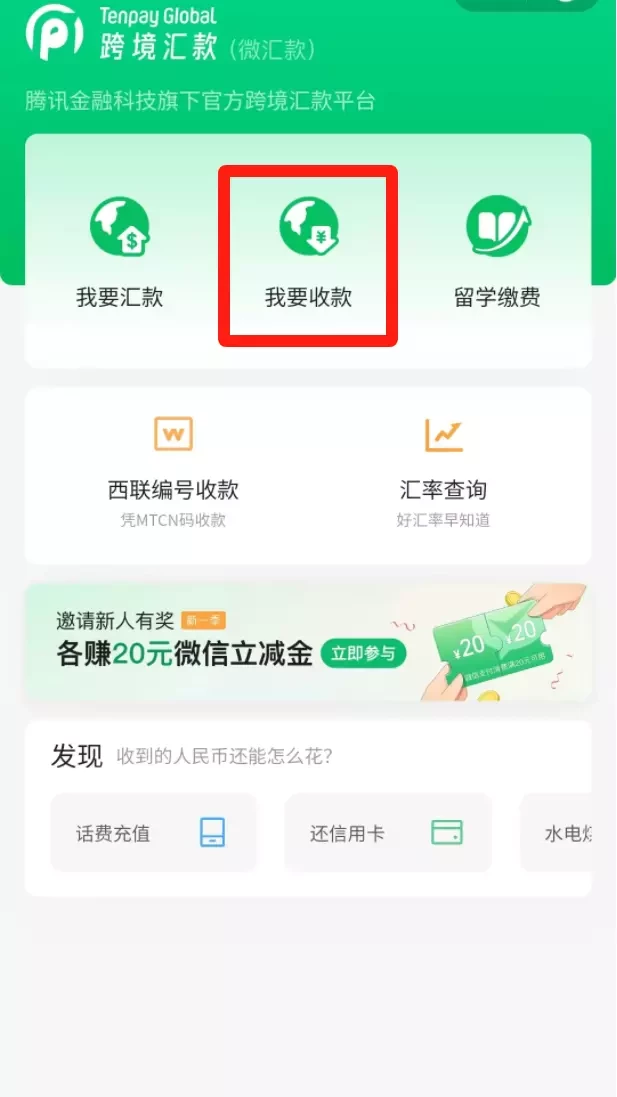Select 我要收款 to receive money
Screen dimensions: 617x1097
pyautogui.click(x=308, y=254)
